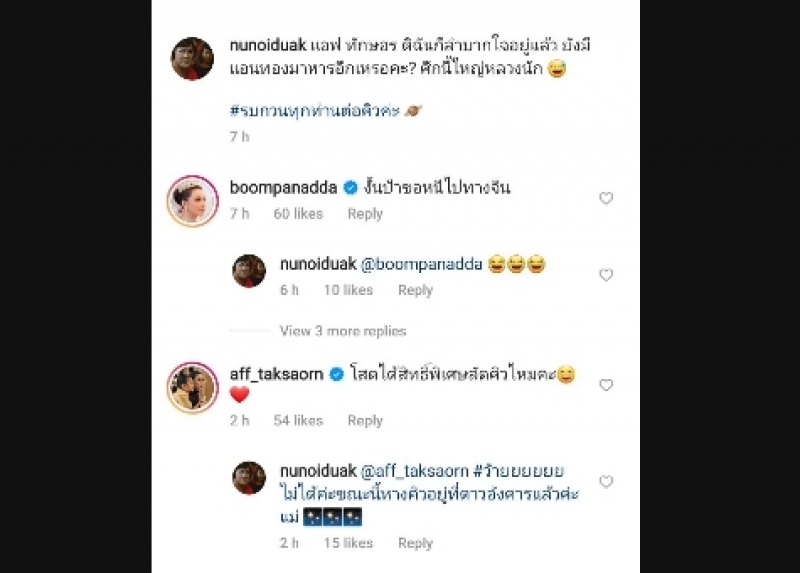Reply to nunoiduak's comment with 15 likes
800x573 pixels.
pos(415,543)
